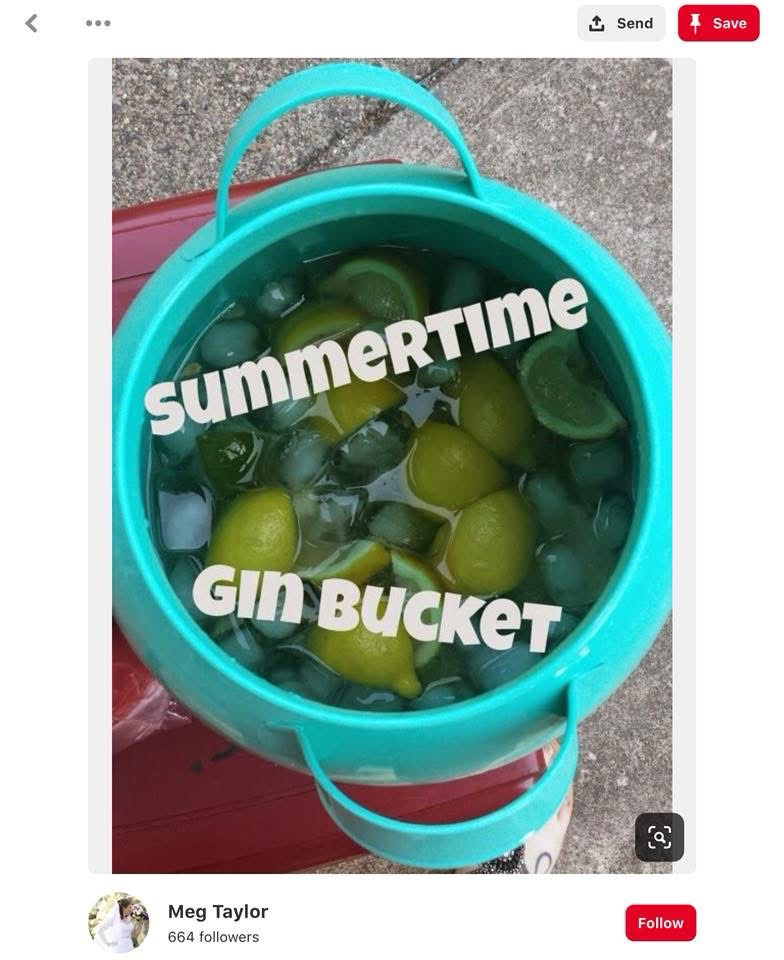Go back using the top arrow

click(31, 23)
